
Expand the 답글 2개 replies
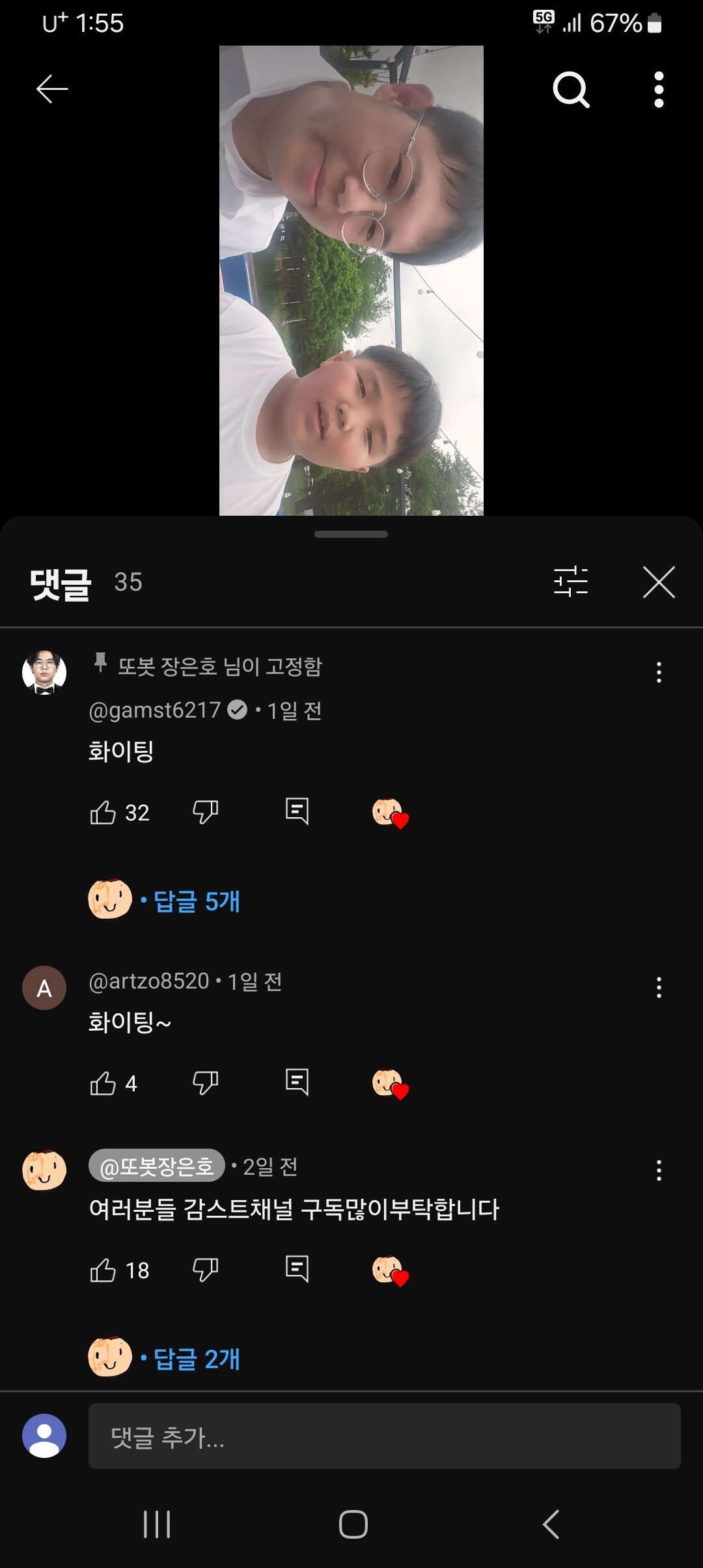pos(196,1359)
